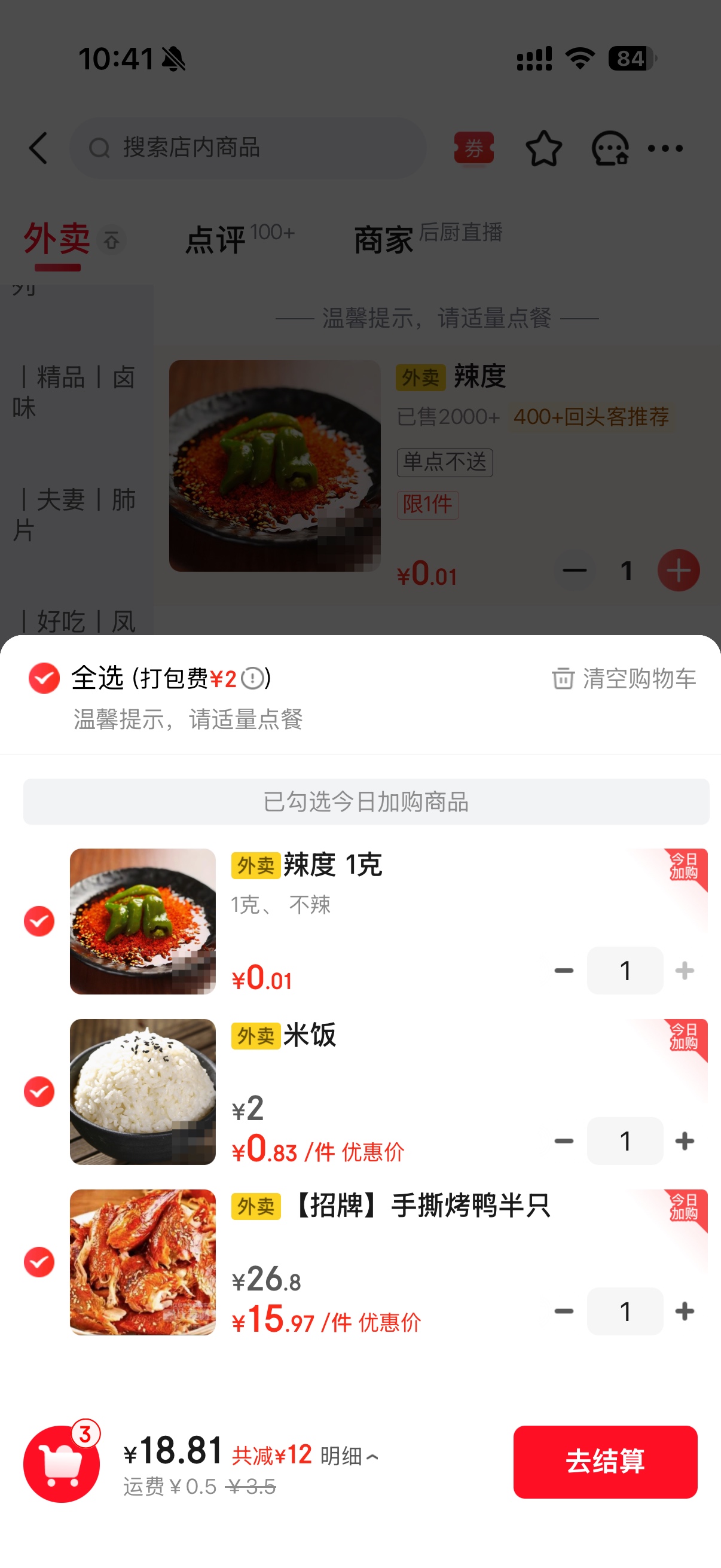Tap 去结算 to check out

click(x=605, y=1461)
